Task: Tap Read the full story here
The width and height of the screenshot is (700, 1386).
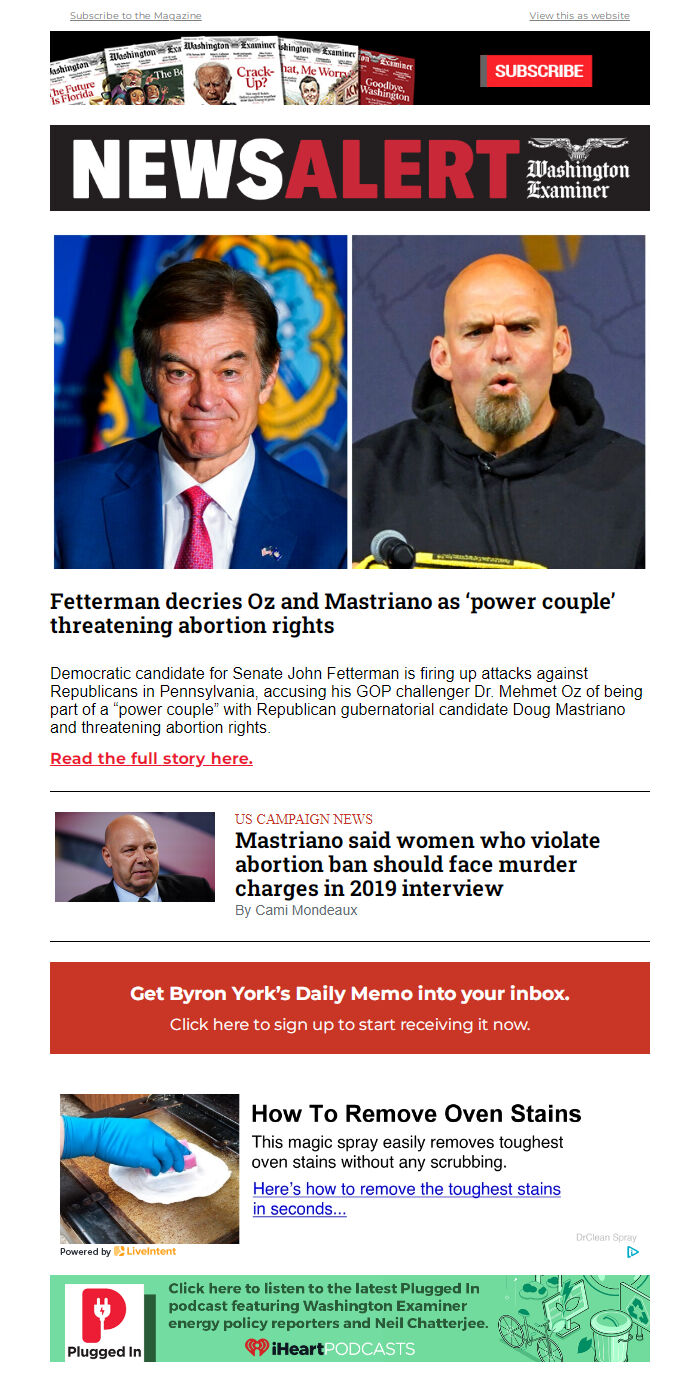Action: (151, 758)
